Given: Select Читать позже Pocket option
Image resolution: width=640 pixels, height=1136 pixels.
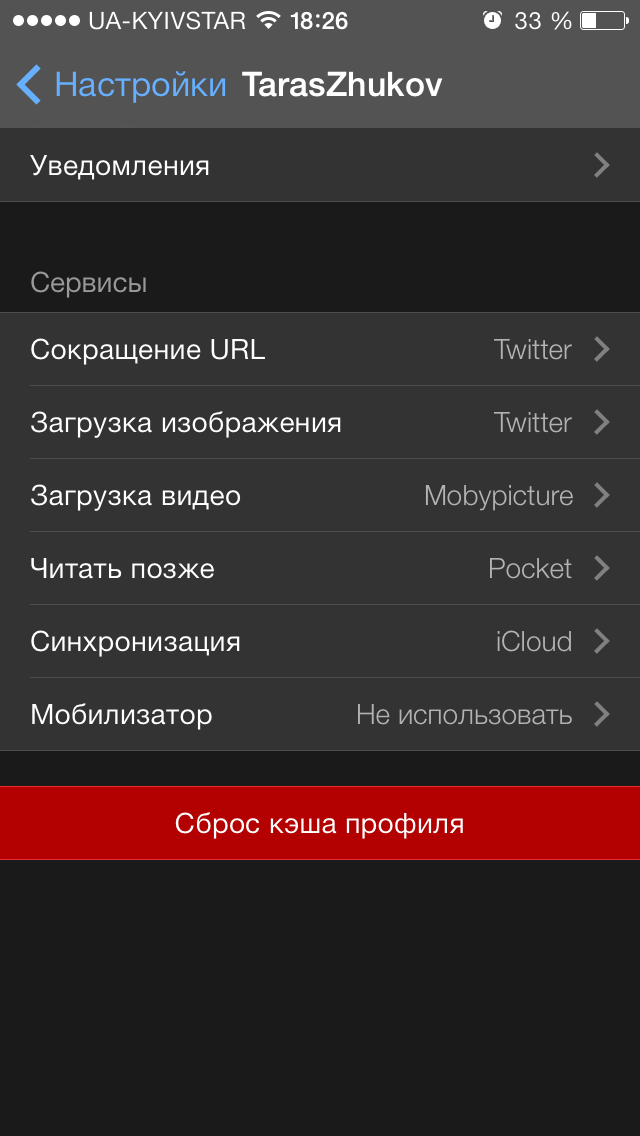Looking at the screenshot, I should 320,568.
